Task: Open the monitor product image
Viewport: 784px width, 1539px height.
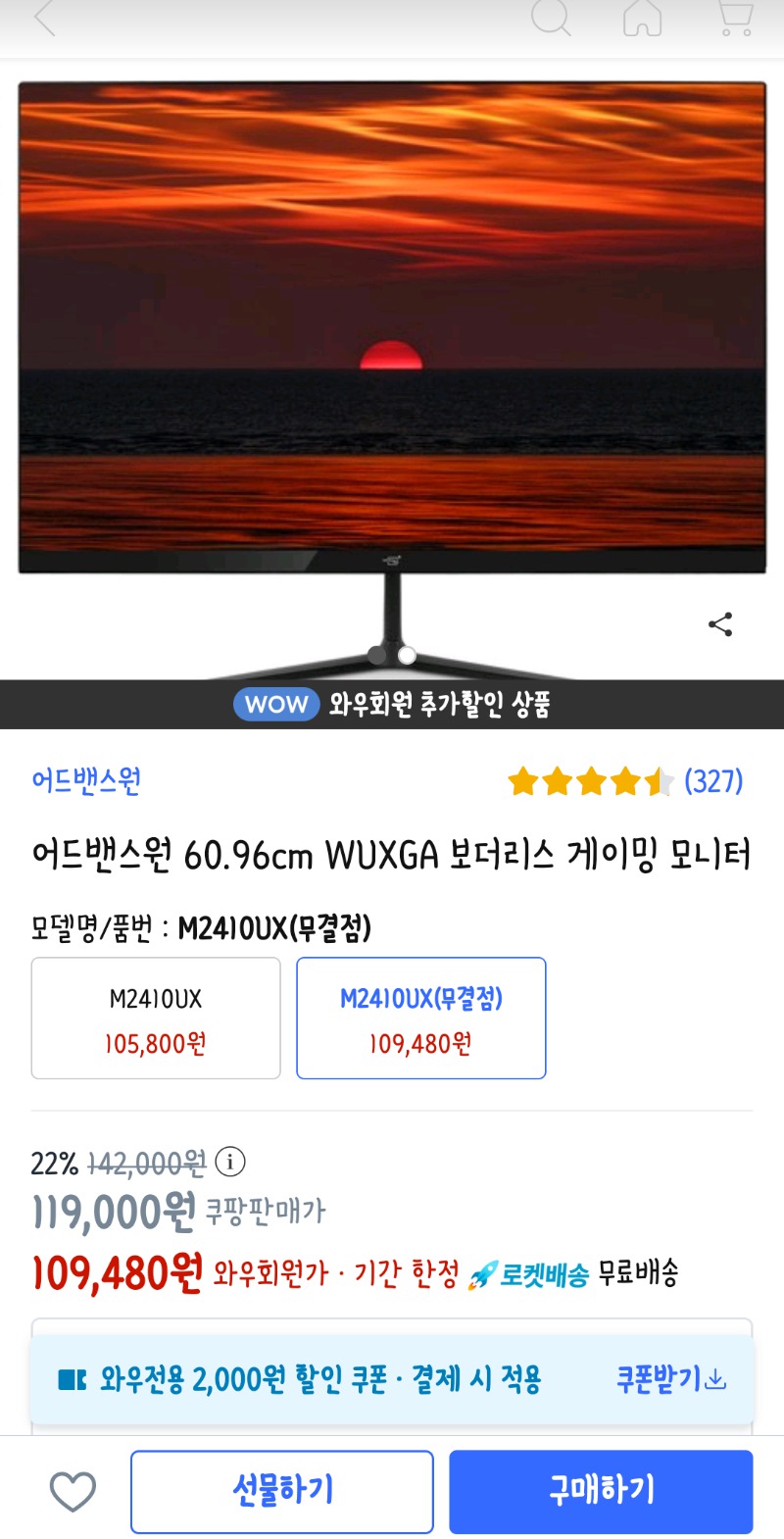Action: 392,343
